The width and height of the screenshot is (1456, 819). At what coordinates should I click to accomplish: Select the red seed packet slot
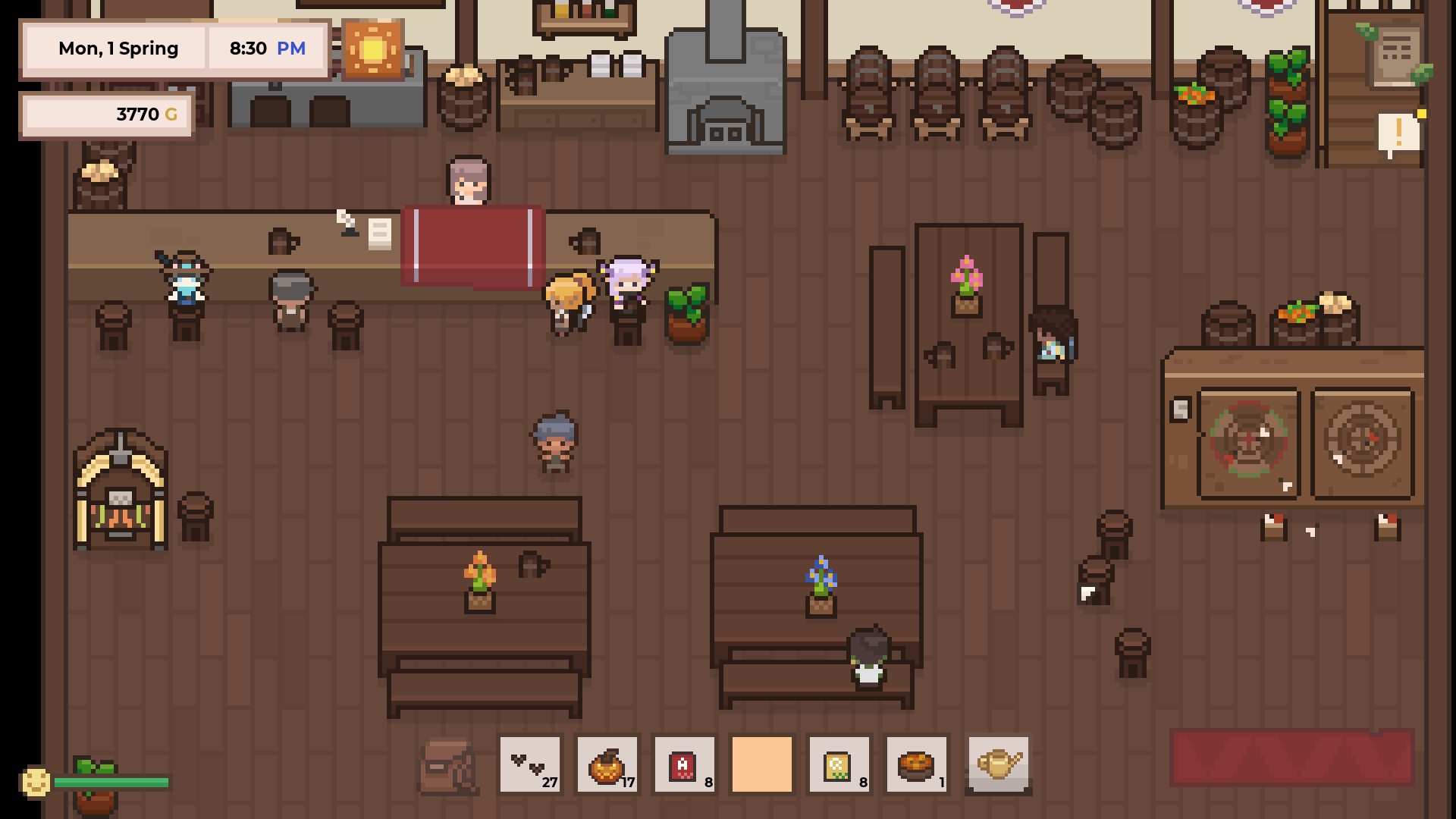684,764
